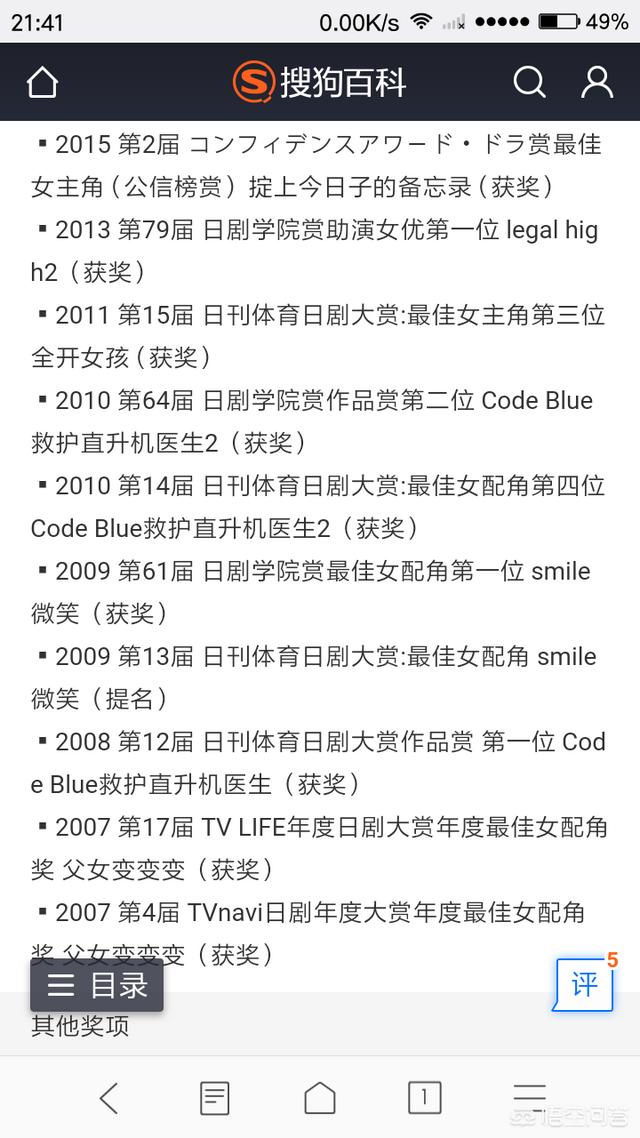The width and height of the screenshot is (640, 1138).
Task: Go back with the browser back arrow
Action: pos(109,1098)
